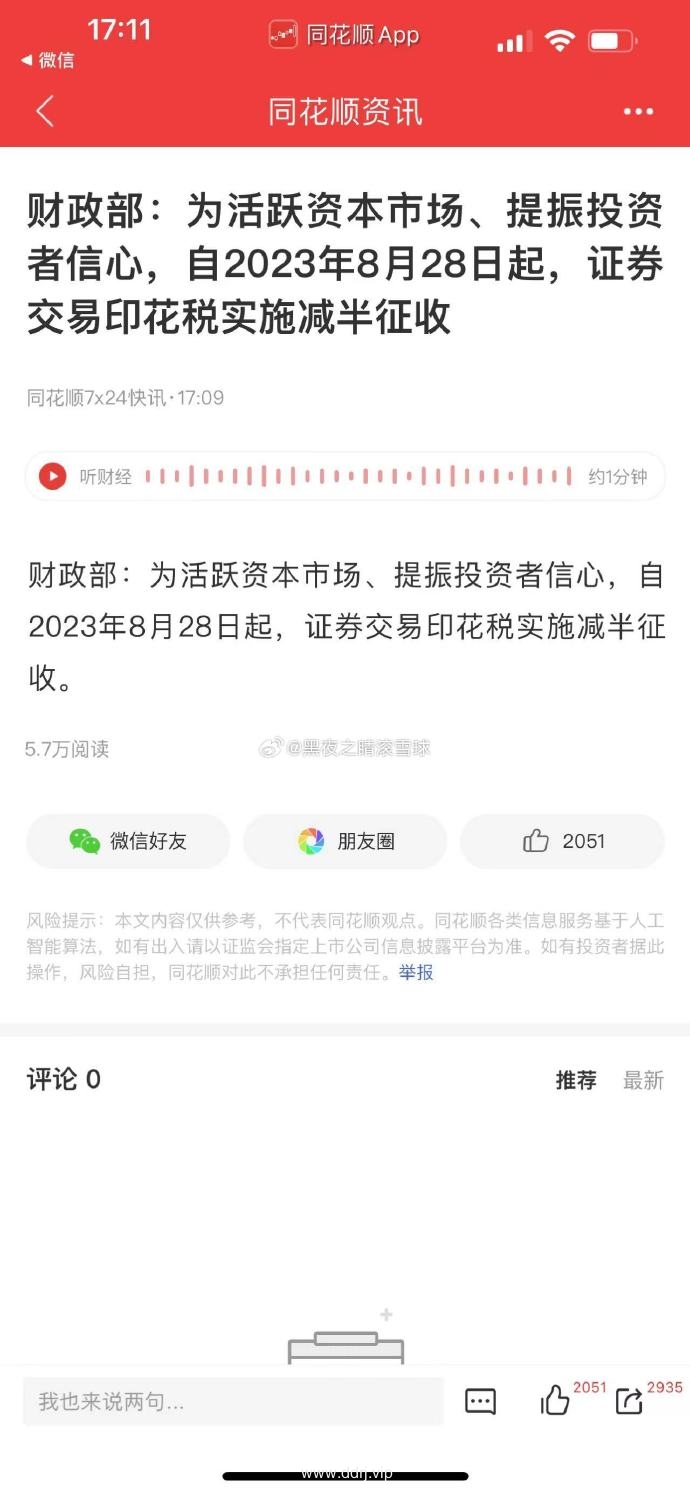Share to 朋友圈
The image size is (690, 1493).
pos(345,841)
